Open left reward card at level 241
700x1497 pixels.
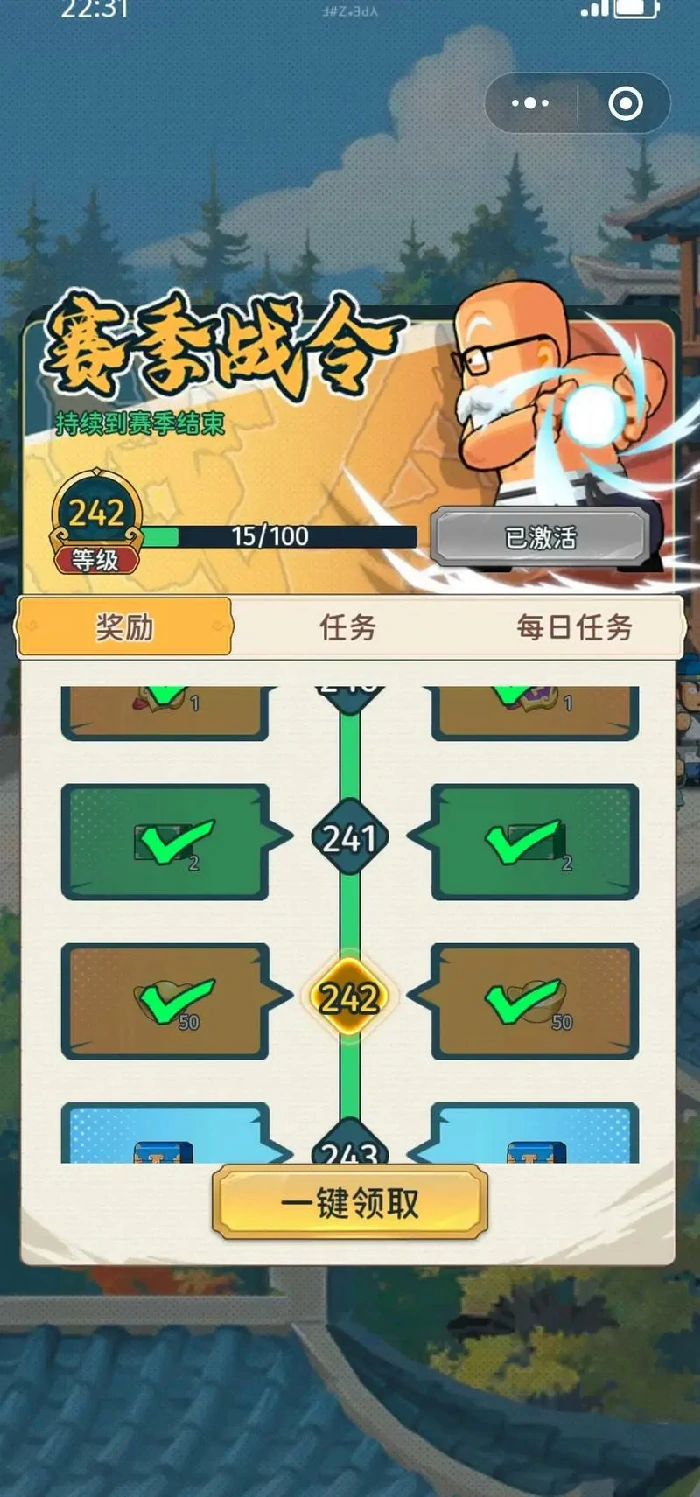[x=165, y=842]
